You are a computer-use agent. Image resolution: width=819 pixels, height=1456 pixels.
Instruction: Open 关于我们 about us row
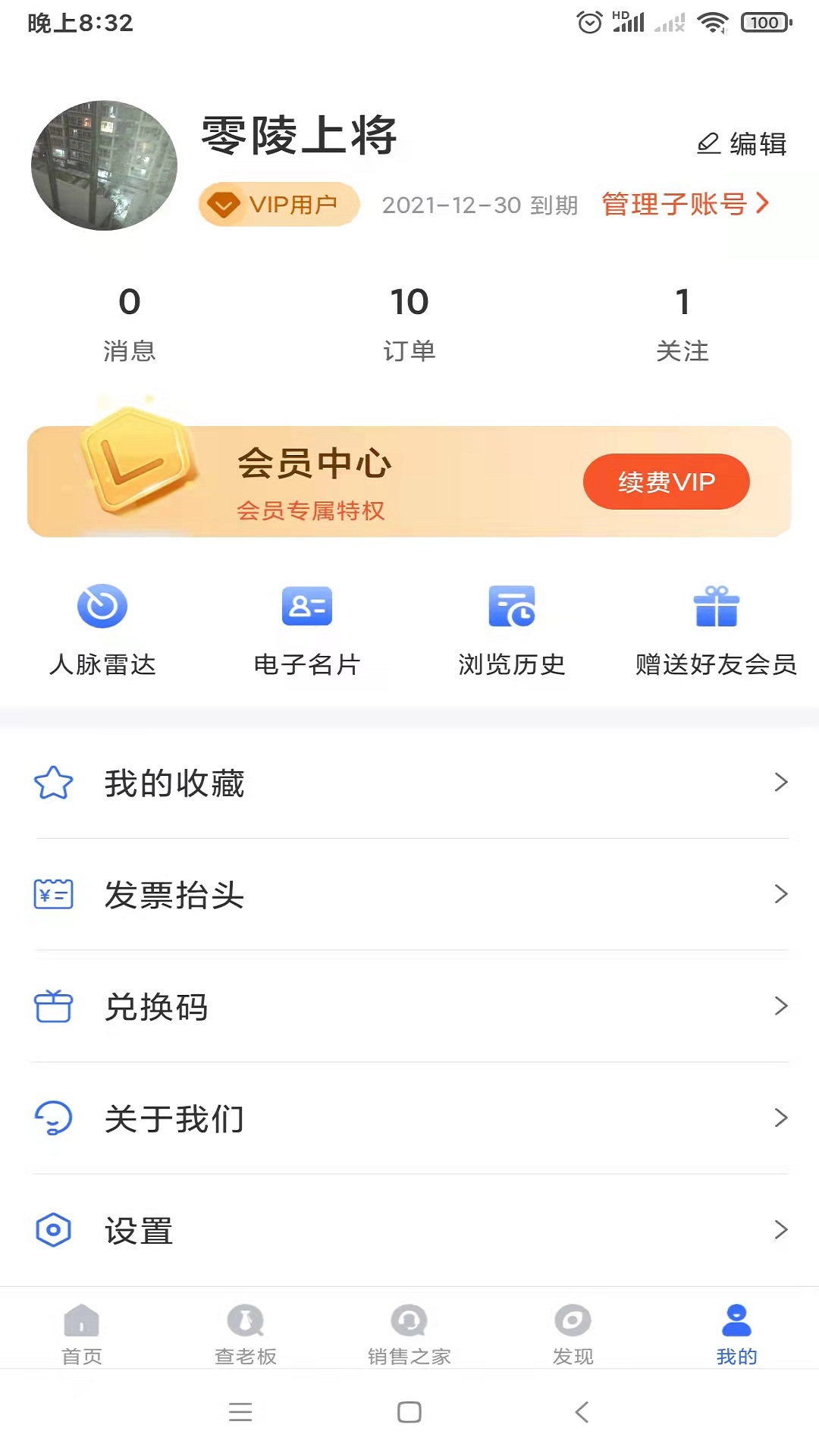tap(409, 1119)
